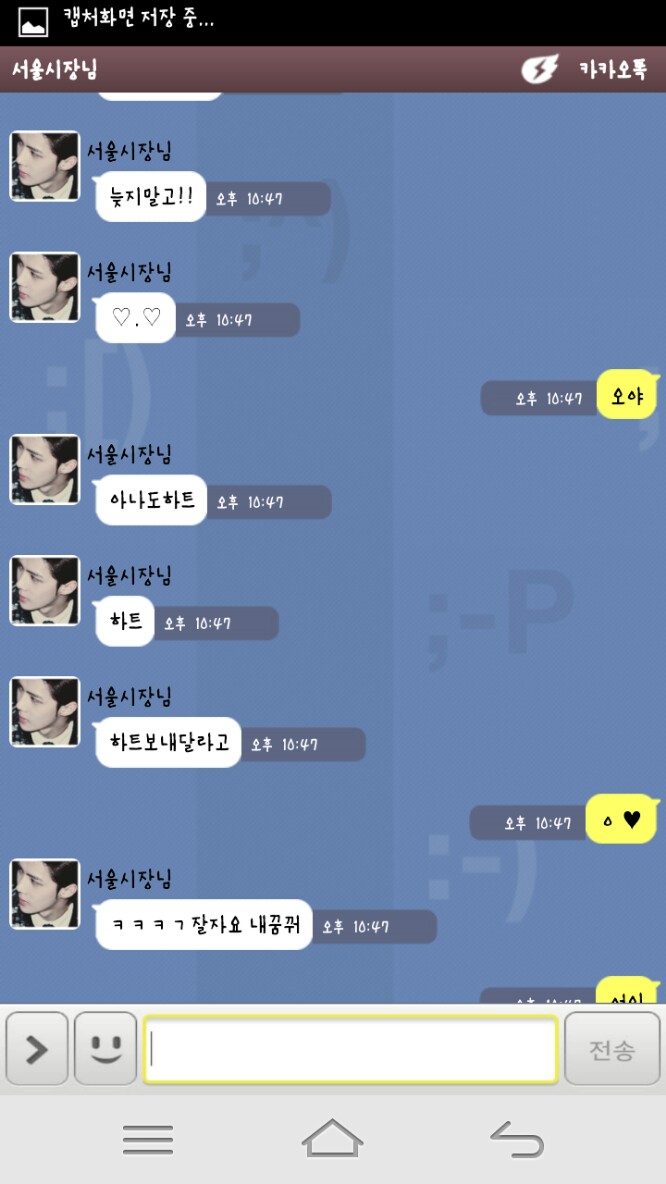The image size is (666, 1184).
Task: Tap the message text input field
Action: pos(350,1049)
